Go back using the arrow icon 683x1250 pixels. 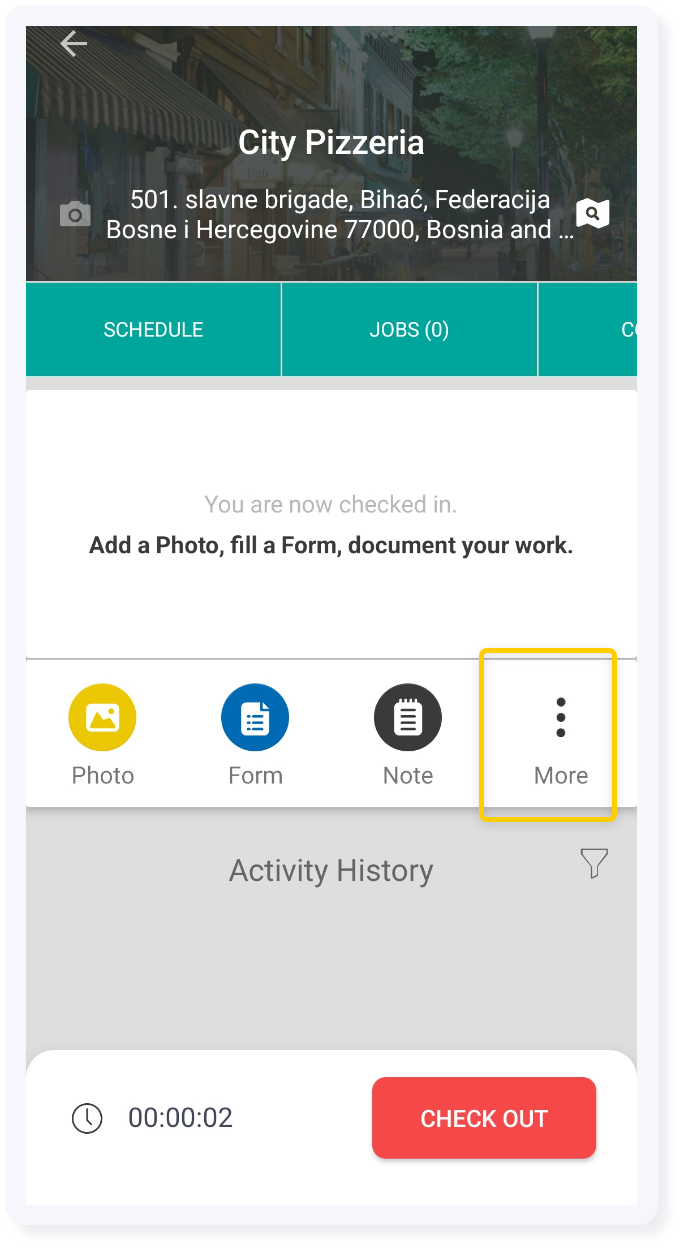tap(74, 43)
